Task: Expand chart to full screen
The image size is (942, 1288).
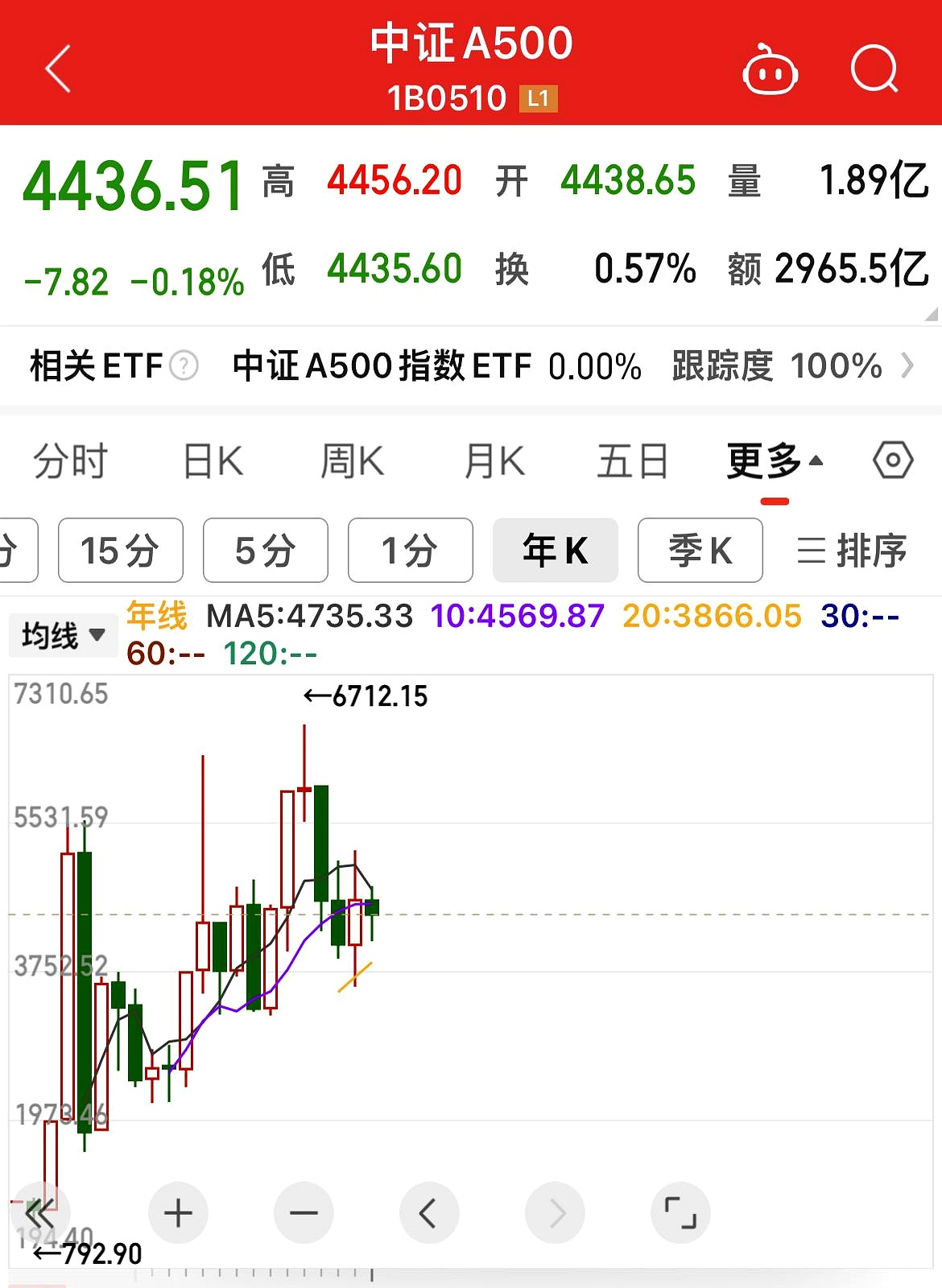Action: [680, 1212]
